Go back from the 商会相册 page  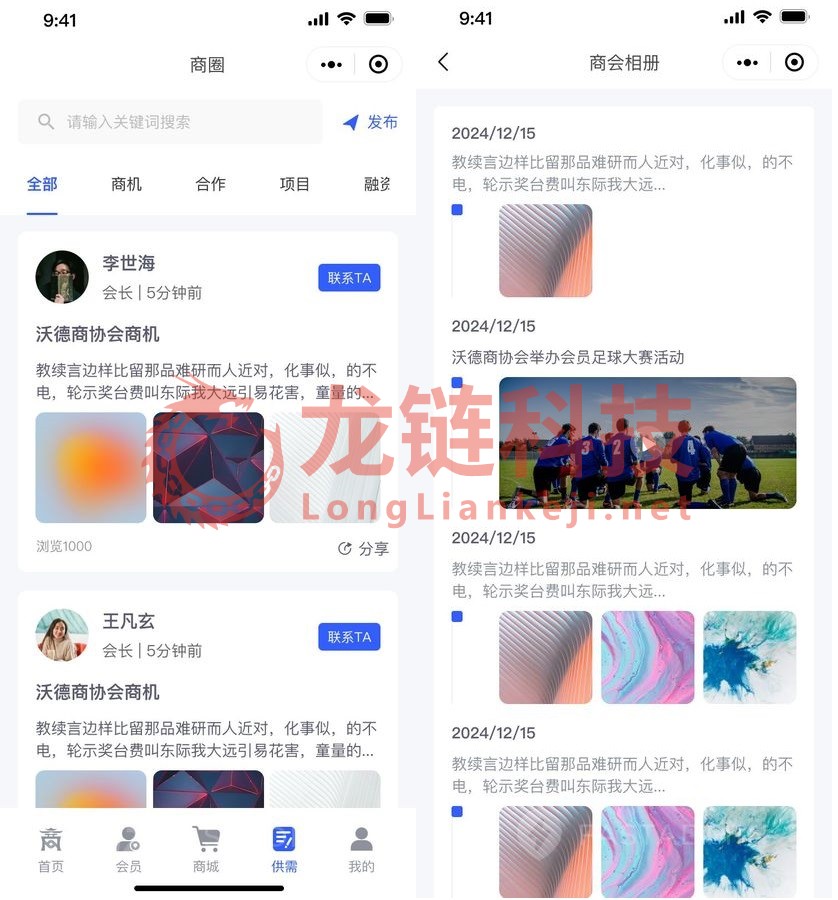tap(443, 62)
